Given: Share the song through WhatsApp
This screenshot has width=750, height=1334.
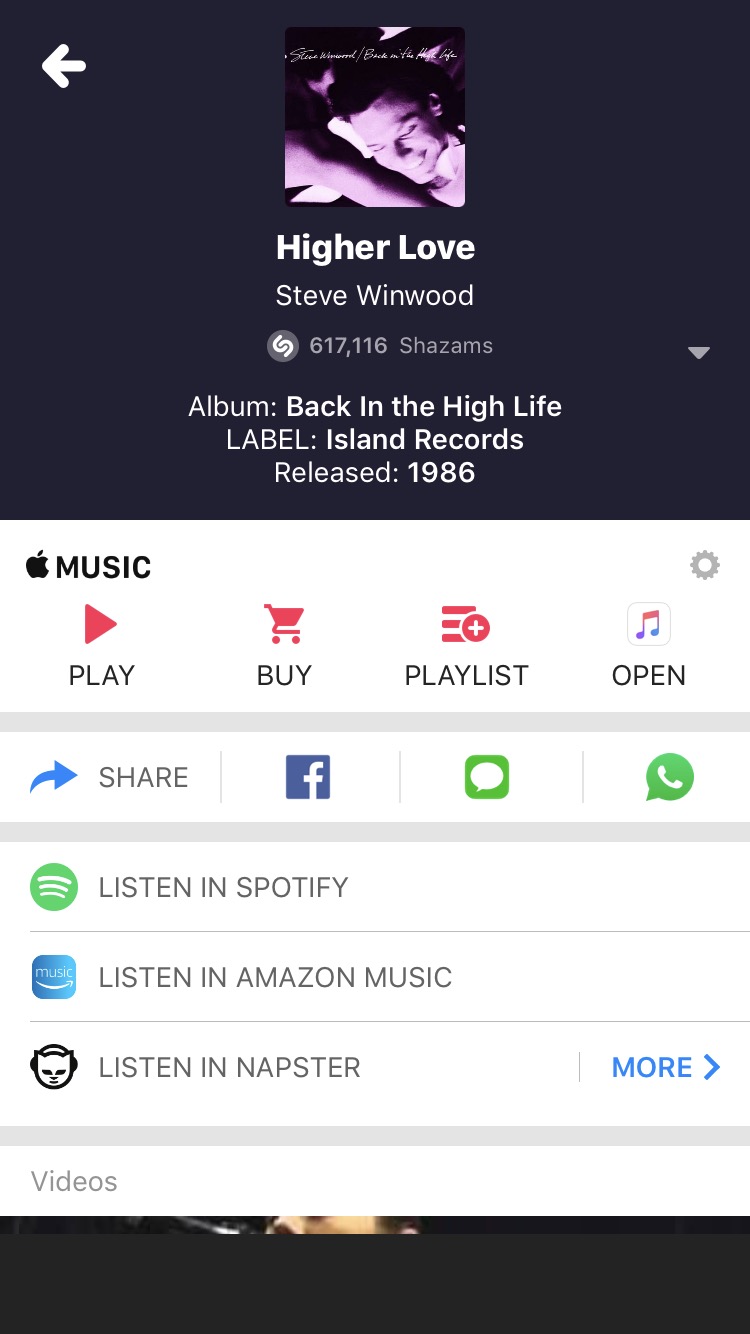Looking at the screenshot, I should coord(669,777).
